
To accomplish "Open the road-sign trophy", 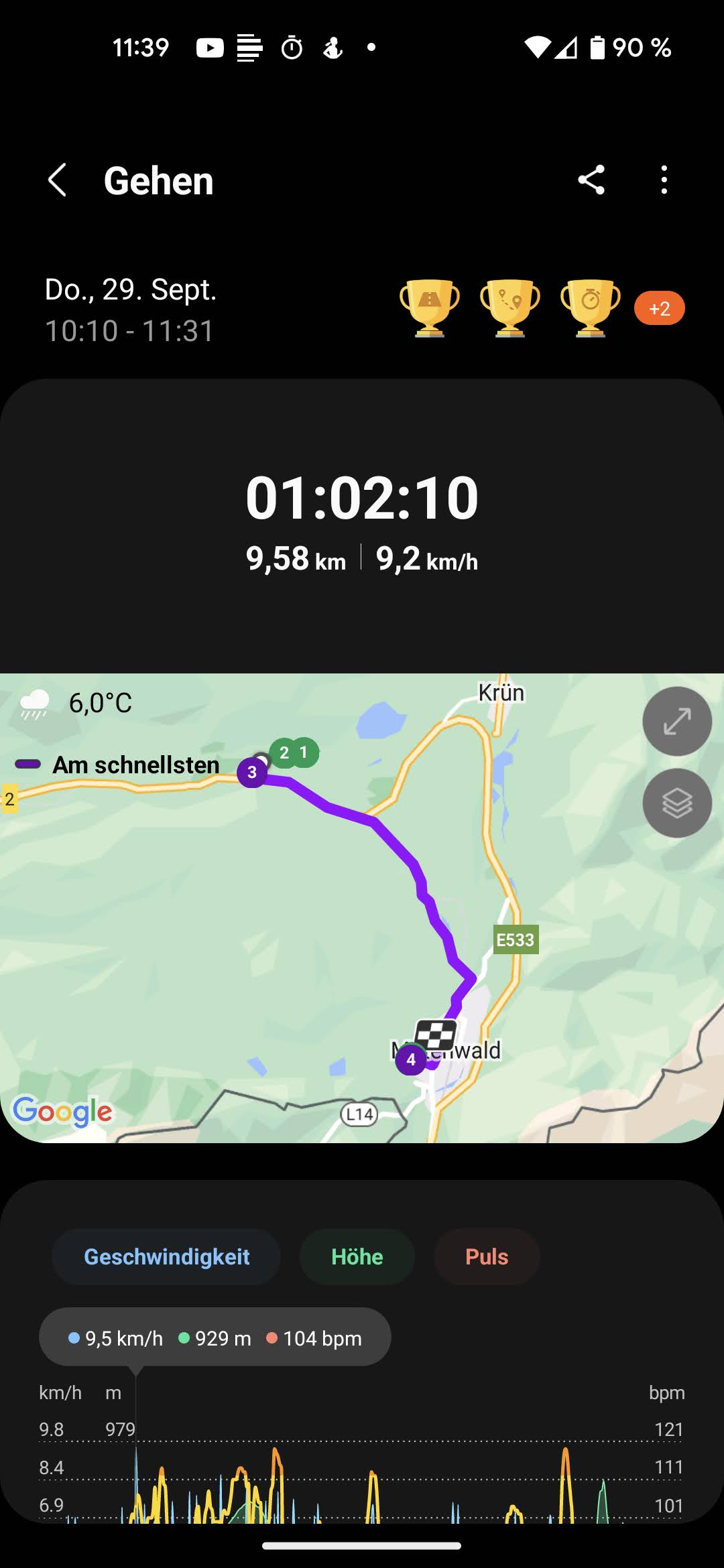I will [x=430, y=307].
